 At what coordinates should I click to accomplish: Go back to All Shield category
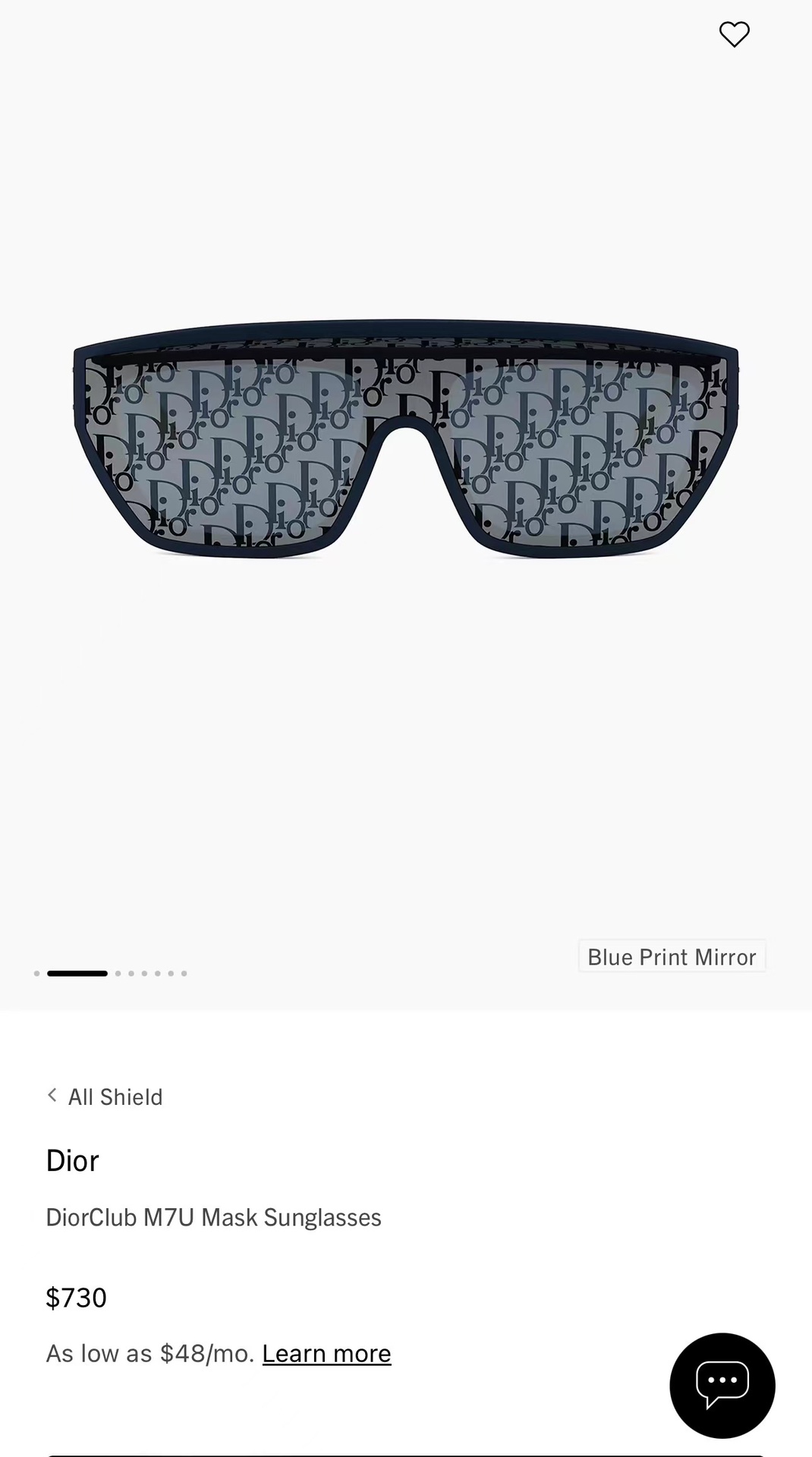tap(105, 1097)
